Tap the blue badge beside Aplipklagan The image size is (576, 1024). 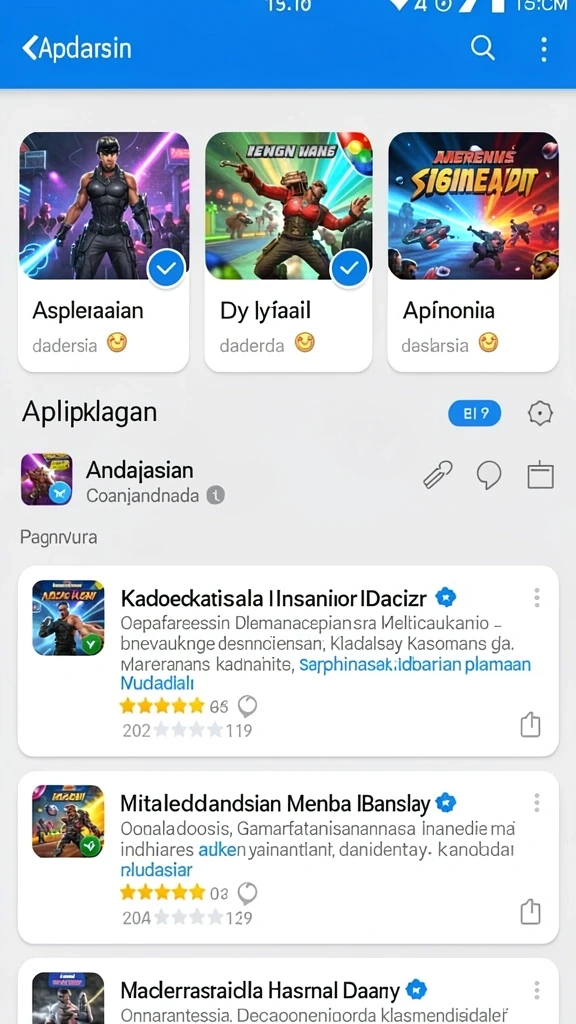click(x=475, y=413)
